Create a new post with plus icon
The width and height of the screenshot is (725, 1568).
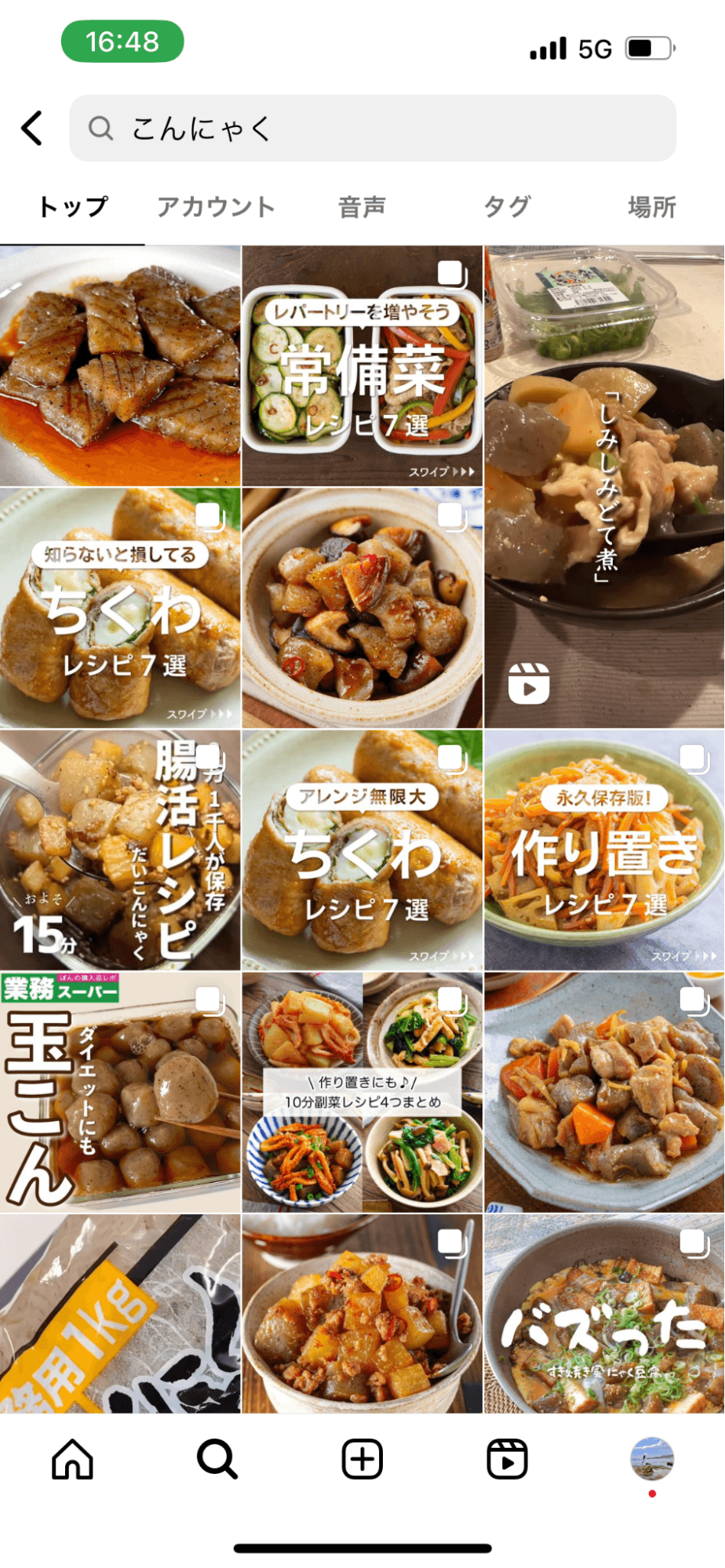tap(362, 1459)
